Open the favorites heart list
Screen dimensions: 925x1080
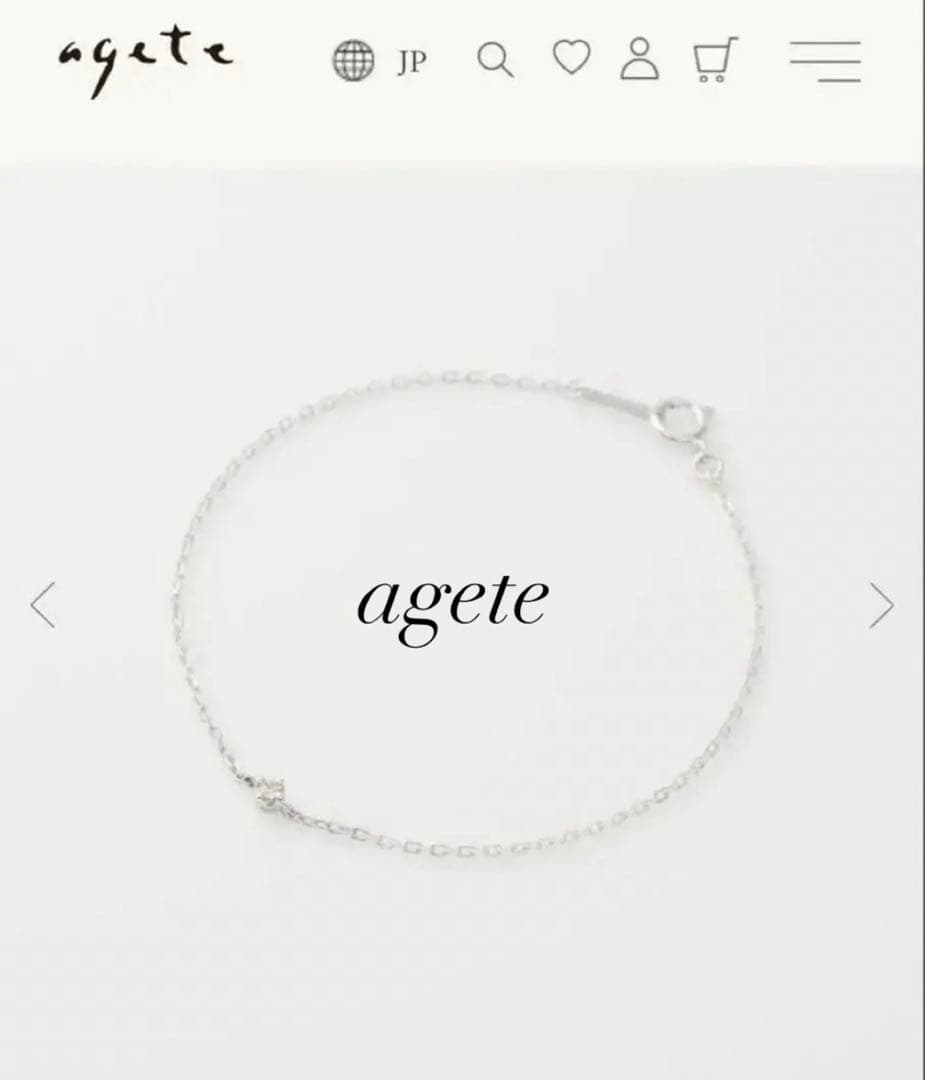[x=571, y=59]
